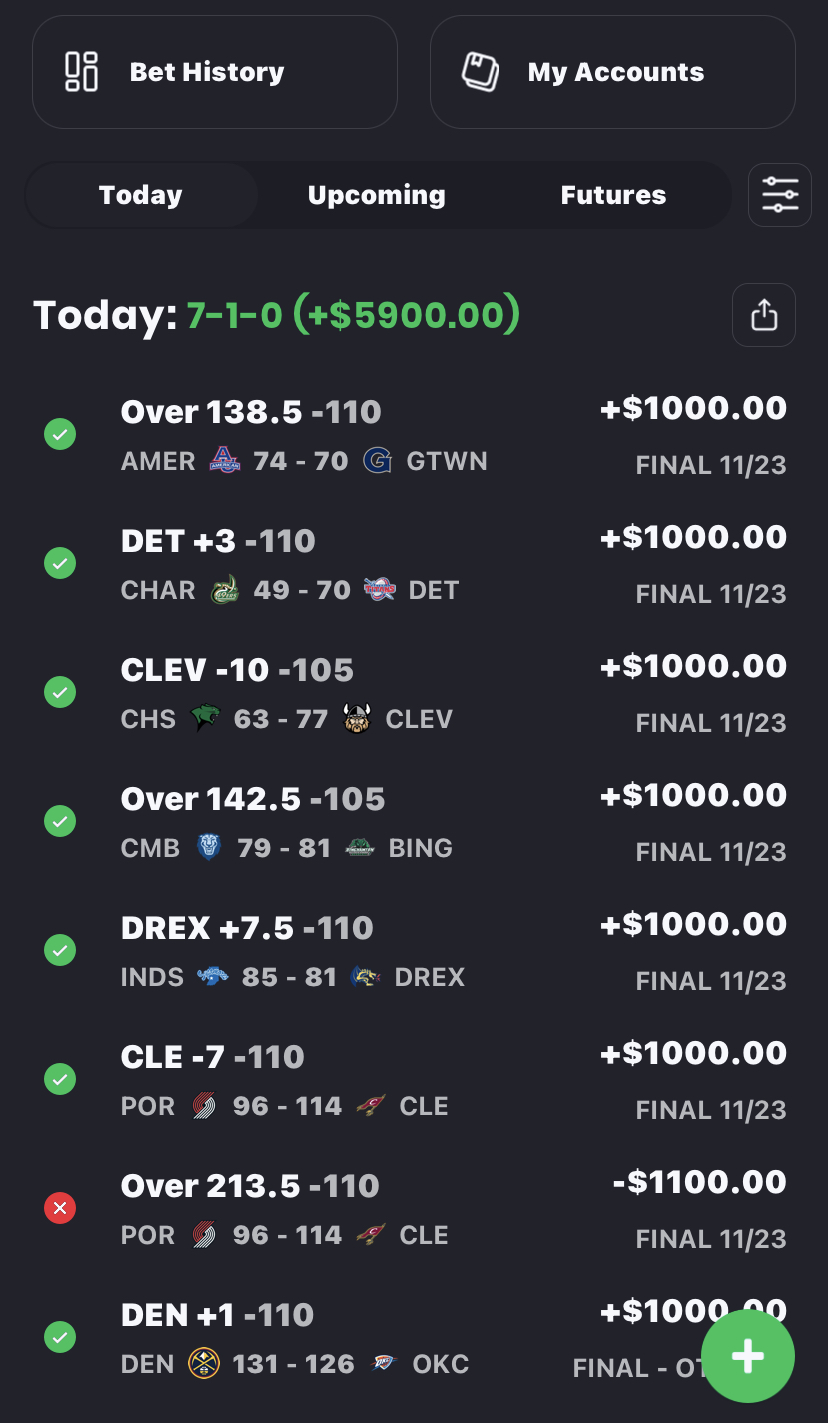The height and width of the screenshot is (1423, 828).
Task: Add a new bet with plus button
Action: 747,1357
